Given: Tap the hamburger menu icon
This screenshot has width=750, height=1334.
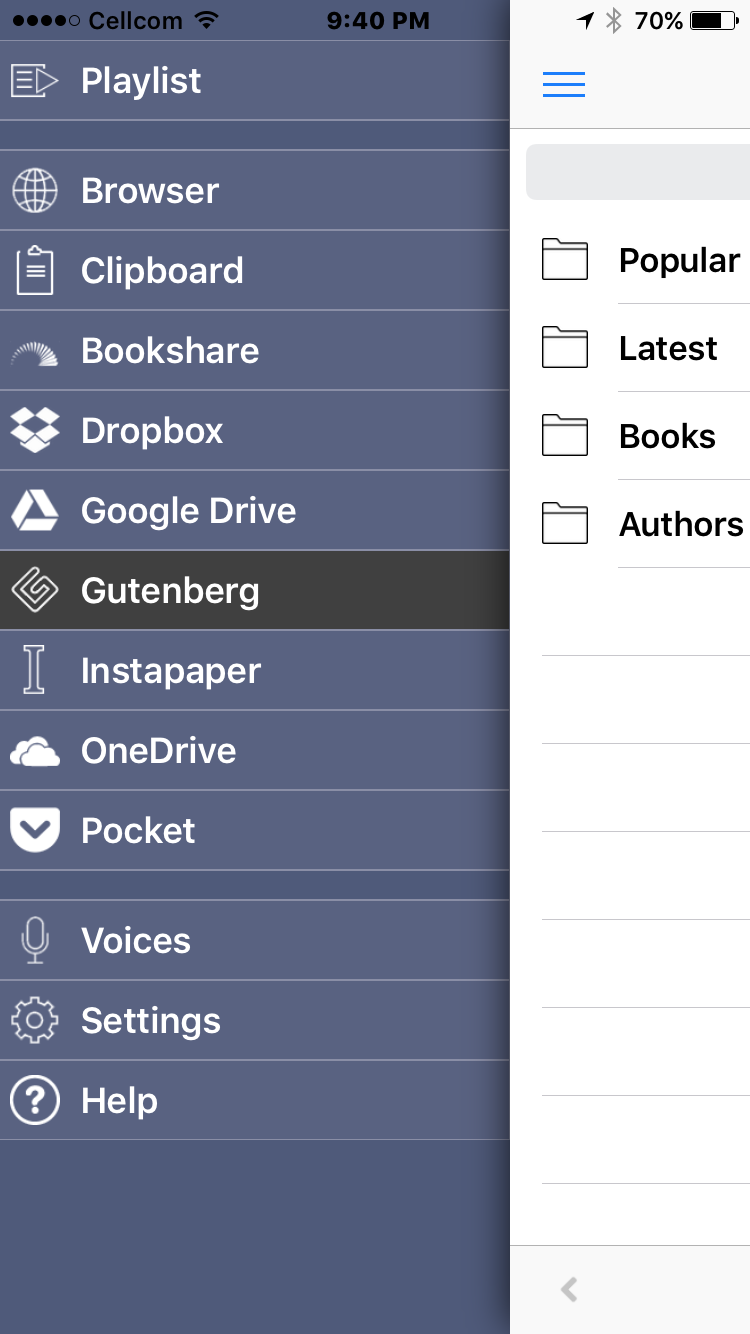Looking at the screenshot, I should click(564, 84).
